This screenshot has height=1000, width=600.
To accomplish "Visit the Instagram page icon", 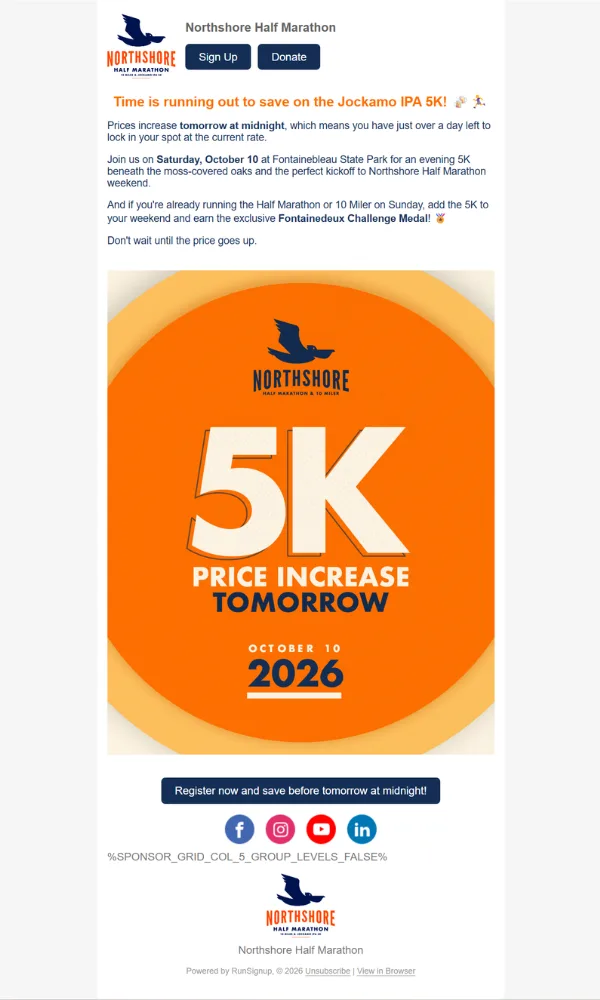I will pyautogui.click(x=281, y=829).
